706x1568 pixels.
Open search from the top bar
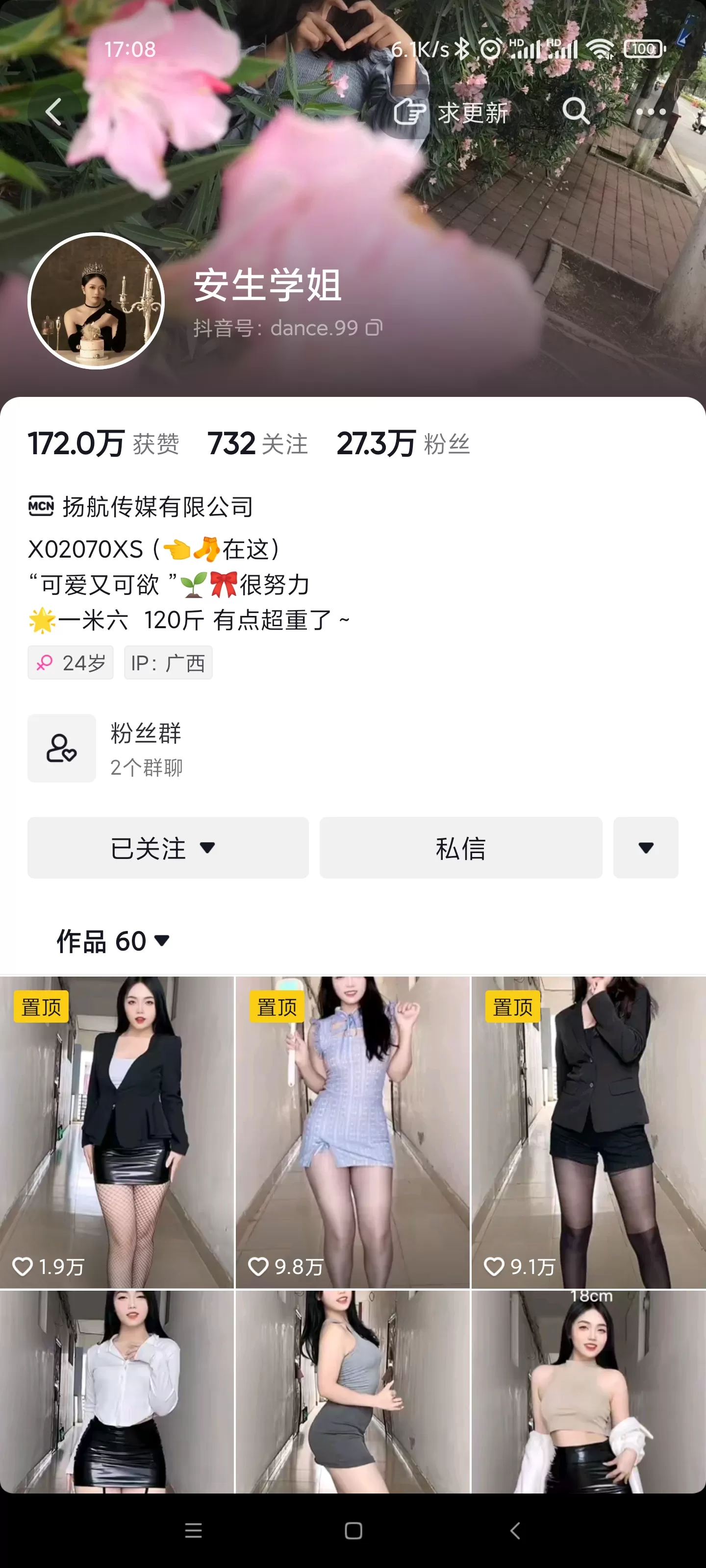pos(576,111)
